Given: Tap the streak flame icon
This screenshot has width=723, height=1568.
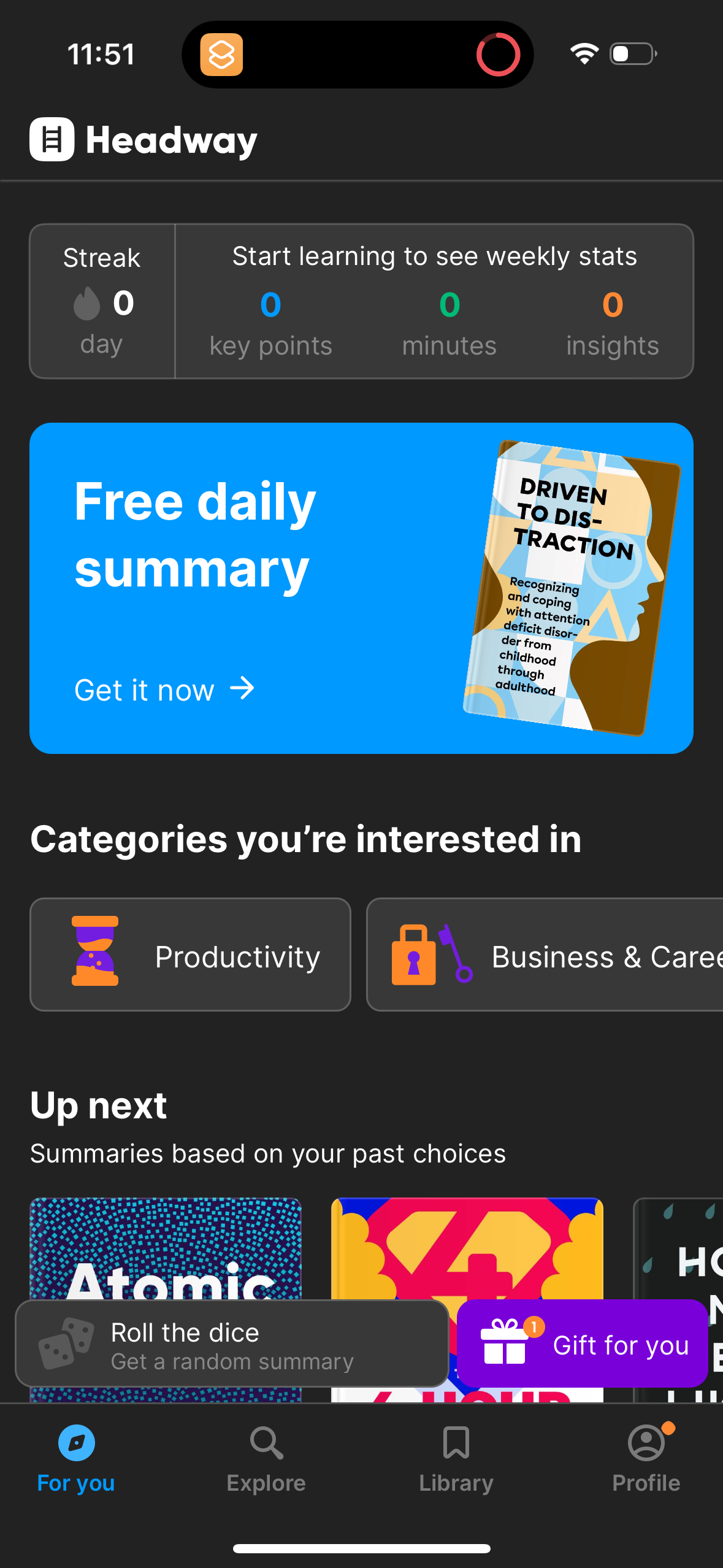Looking at the screenshot, I should point(86,304).
